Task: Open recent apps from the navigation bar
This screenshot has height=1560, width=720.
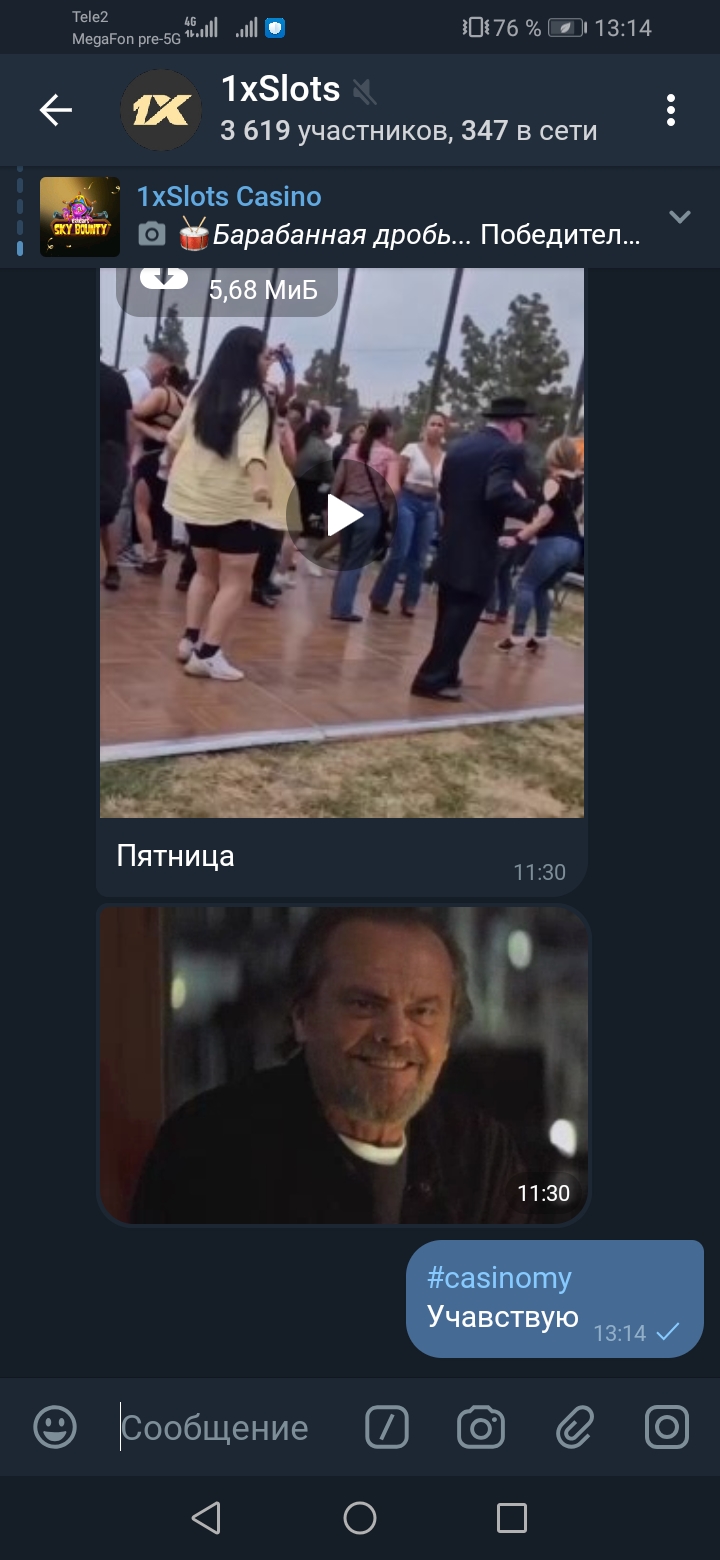Action: click(x=512, y=1518)
